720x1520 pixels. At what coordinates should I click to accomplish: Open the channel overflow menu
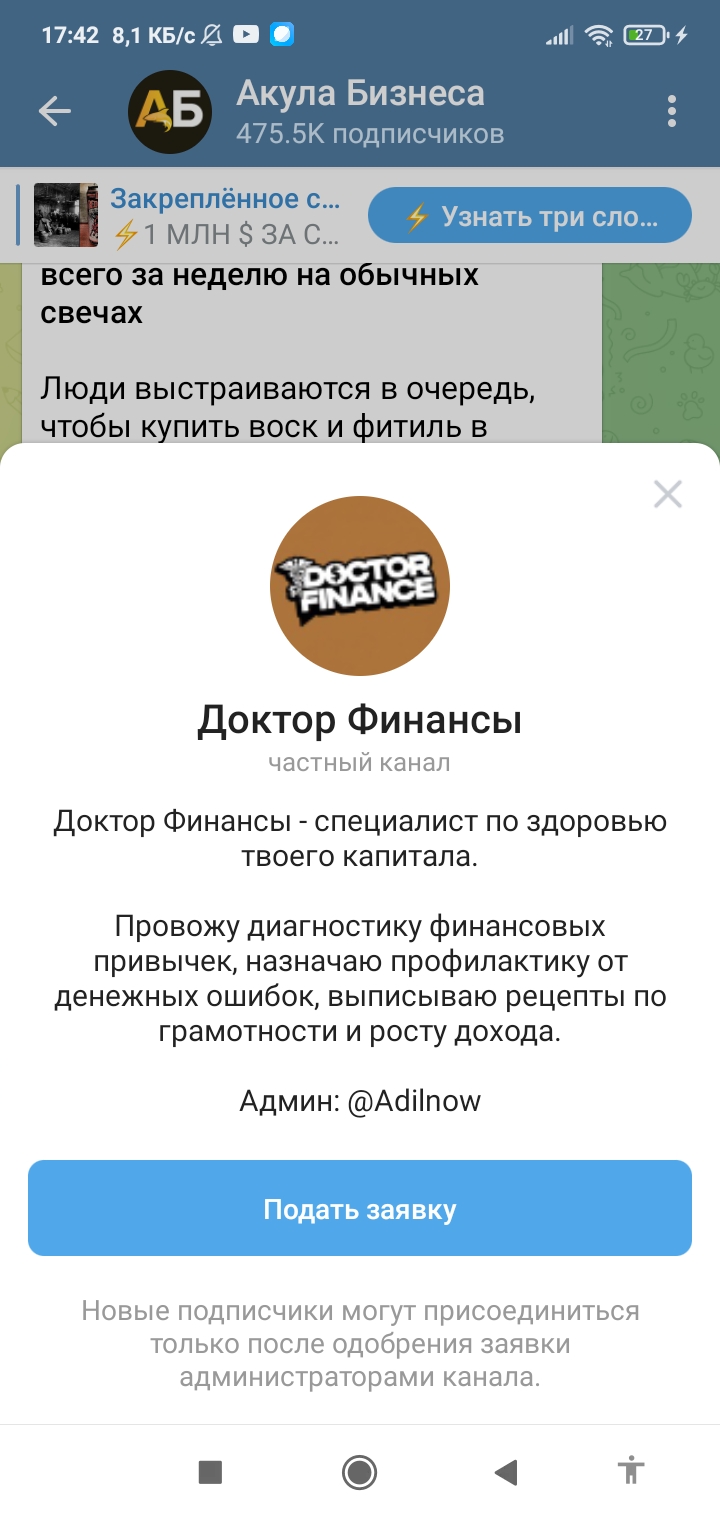tap(672, 111)
